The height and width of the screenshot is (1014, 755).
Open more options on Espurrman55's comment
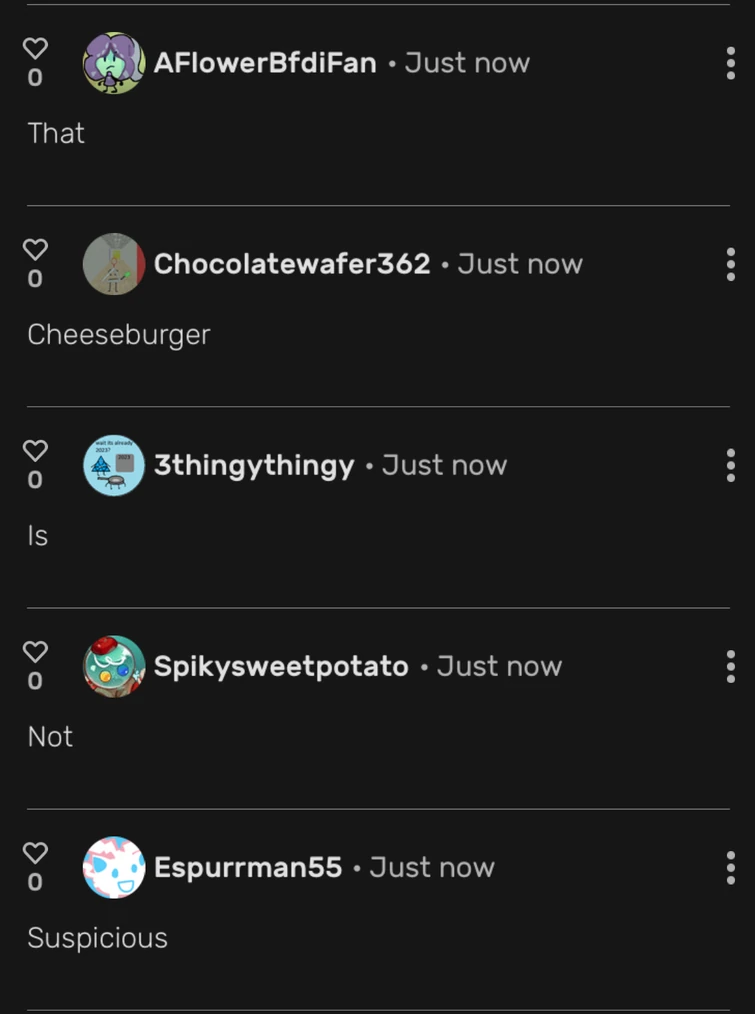tap(730, 867)
